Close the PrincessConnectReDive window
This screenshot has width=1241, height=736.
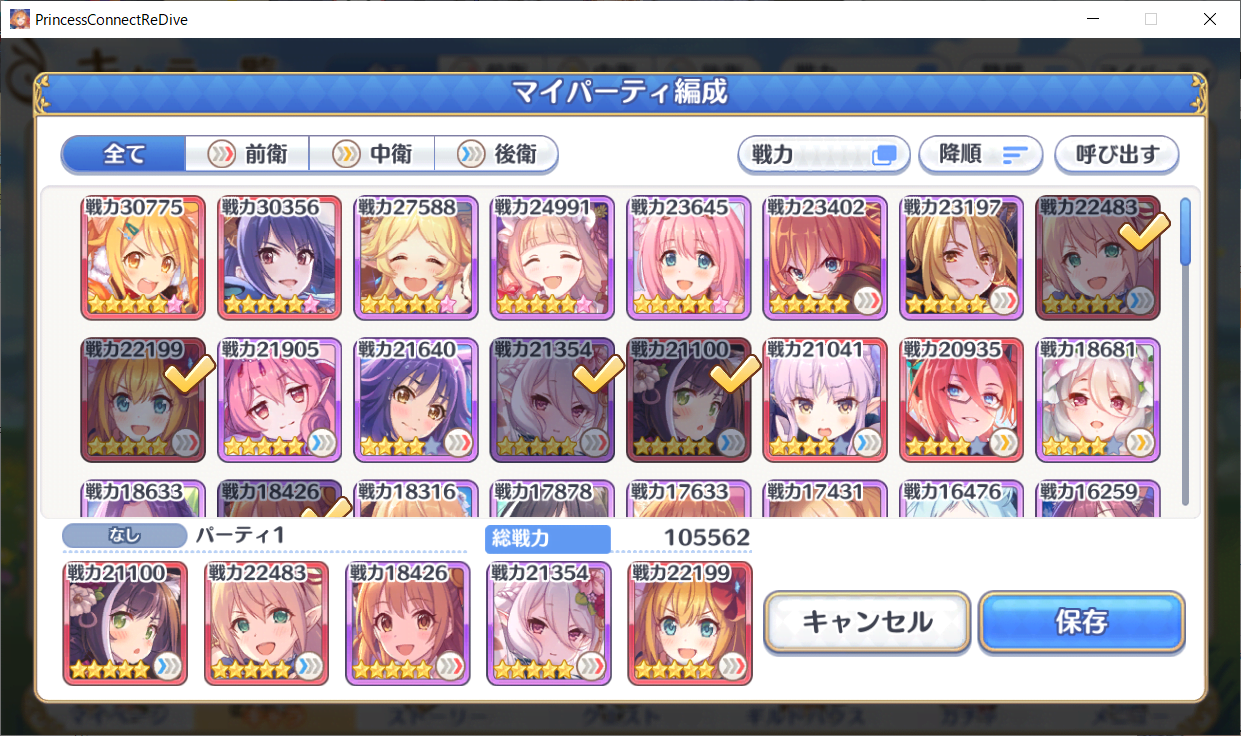click(1209, 19)
